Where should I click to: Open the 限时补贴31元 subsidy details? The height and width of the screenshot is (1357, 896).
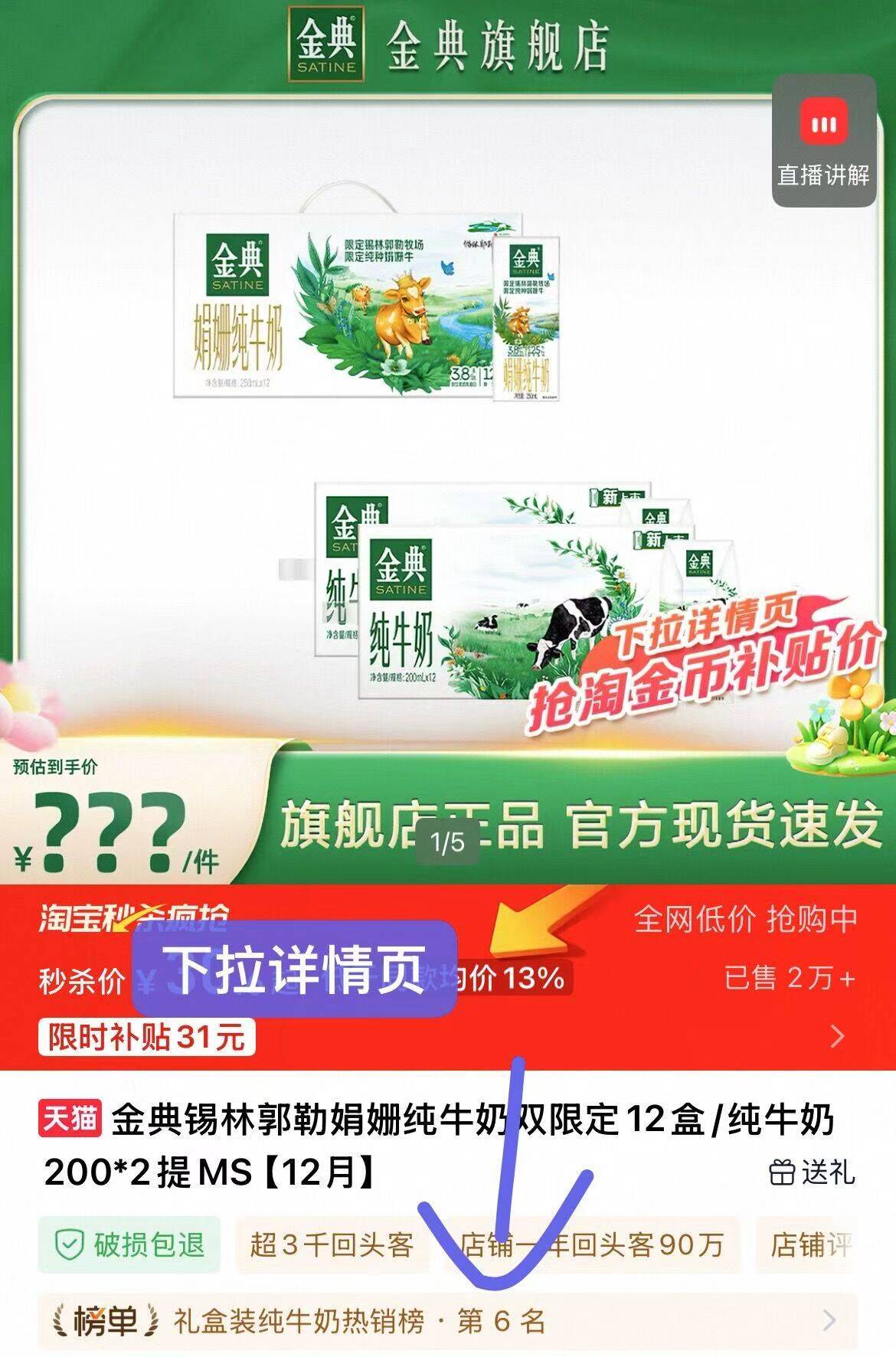(x=147, y=1038)
